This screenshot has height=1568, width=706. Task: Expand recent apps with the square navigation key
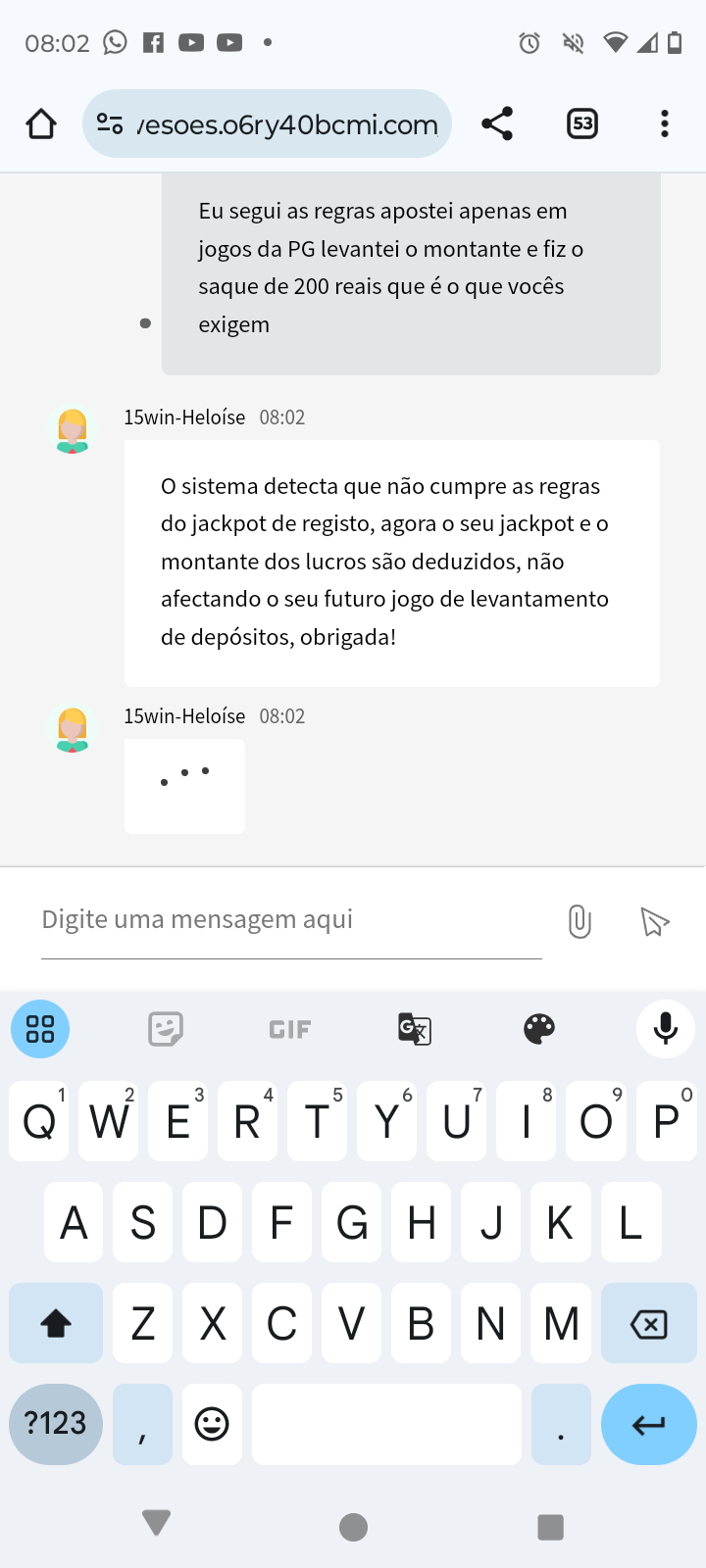(550, 1526)
